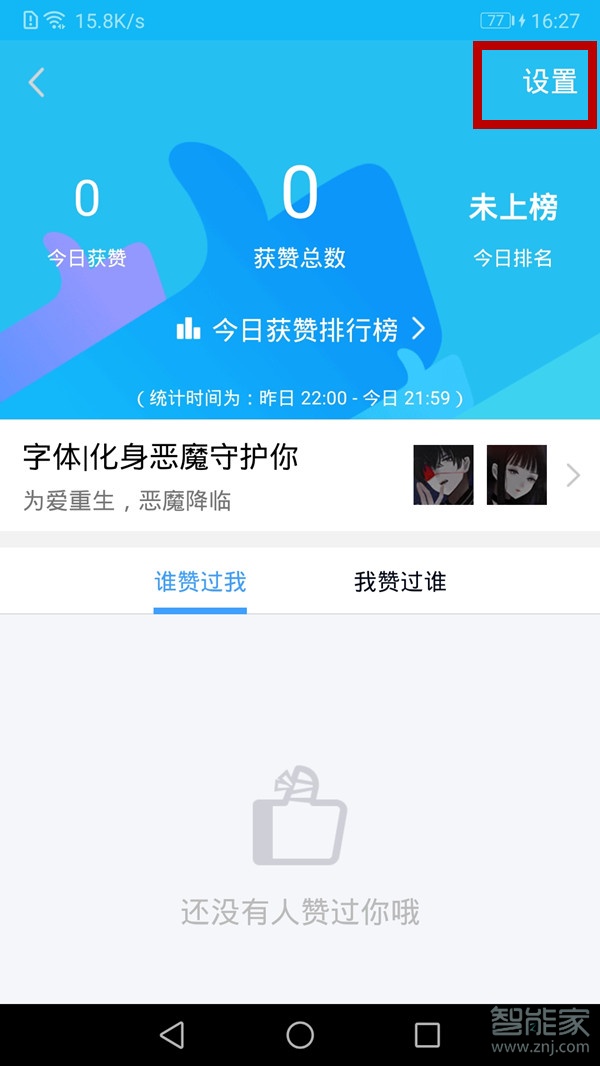This screenshot has width=600, height=1066.
Task: Switch to the 谁赞过我 tab
Action: tap(200, 582)
